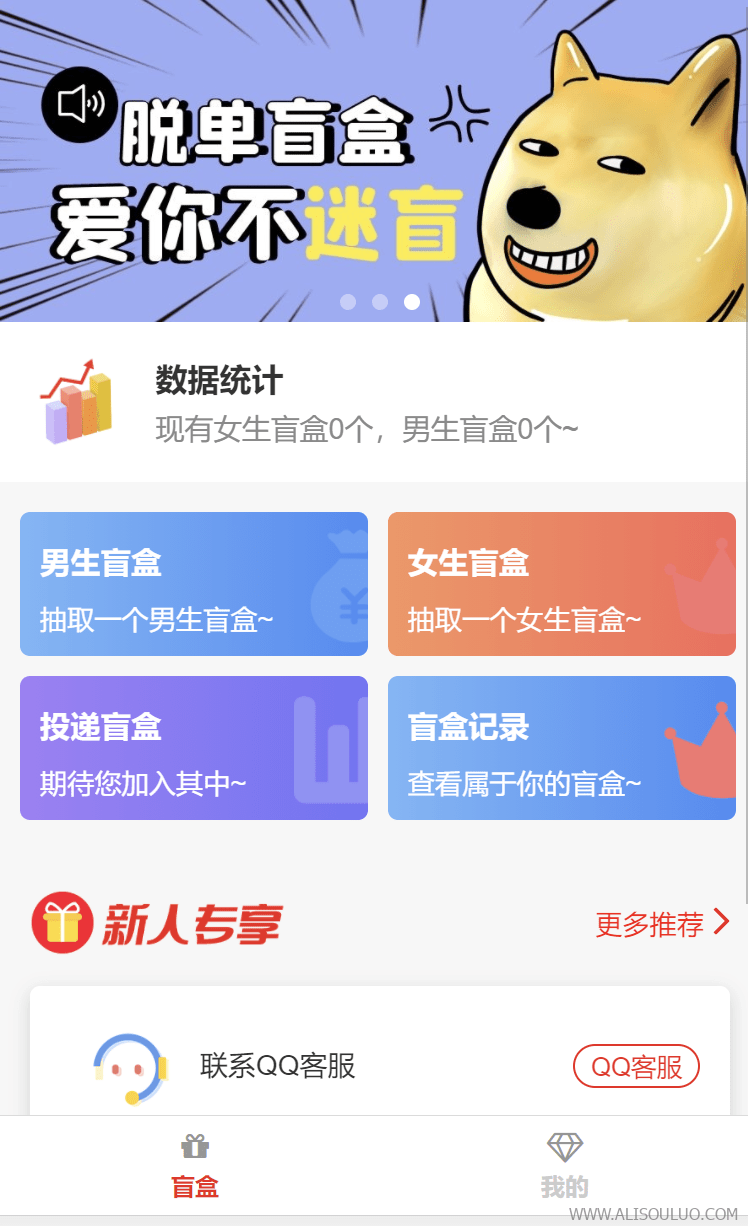View 盲盒记录 history card
This screenshot has height=1226, width=748.
tap(561, 748)
